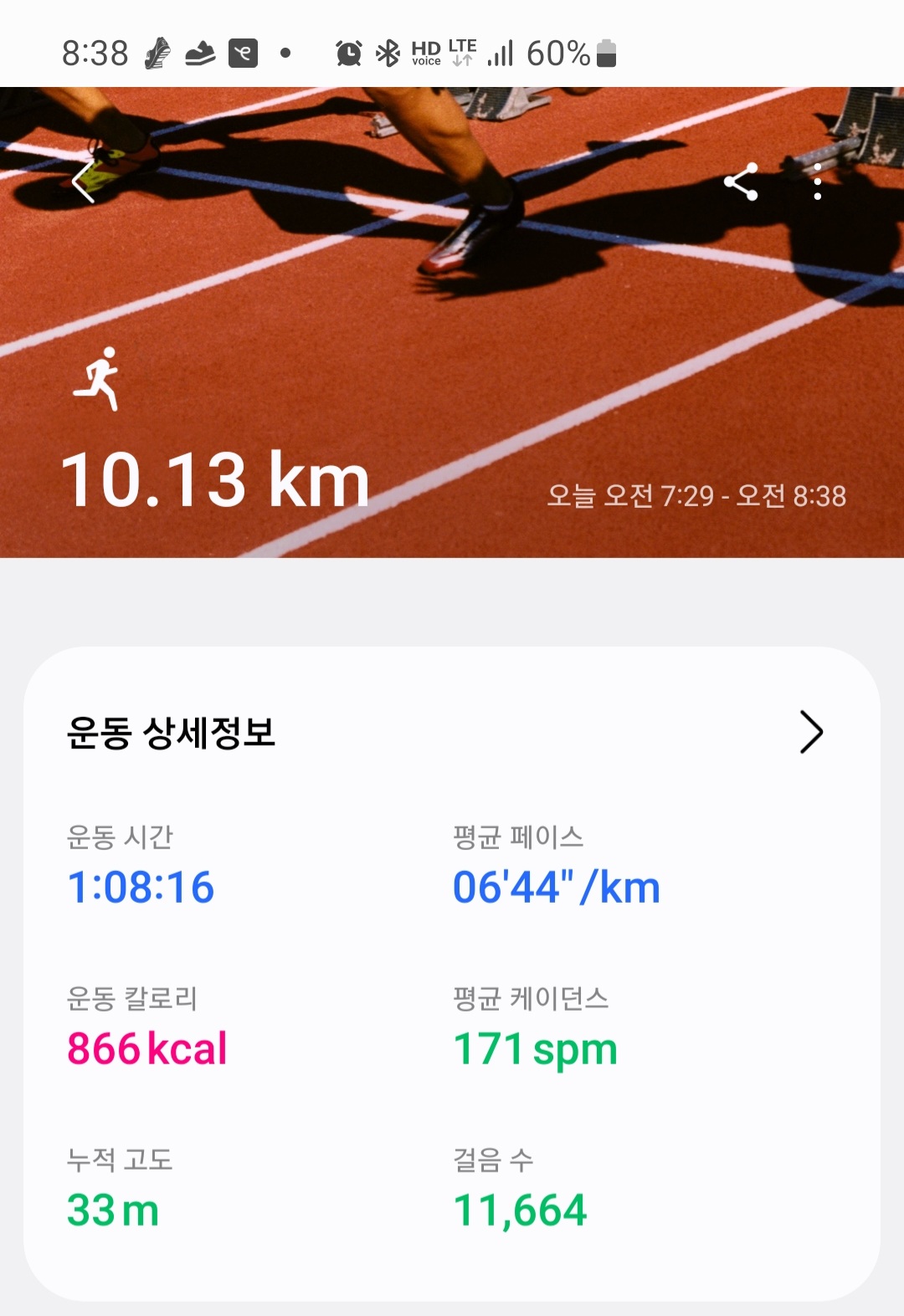
Task: Open the three-dot overflow menu
Action: [818, 182]
